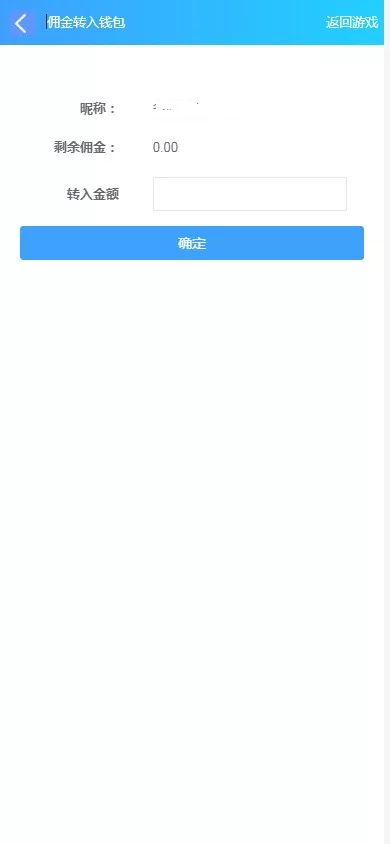Viewport: 390px width, 844px height.
Task: Tap 返回游戏 to return to game
Action: [x=352, y=23]
